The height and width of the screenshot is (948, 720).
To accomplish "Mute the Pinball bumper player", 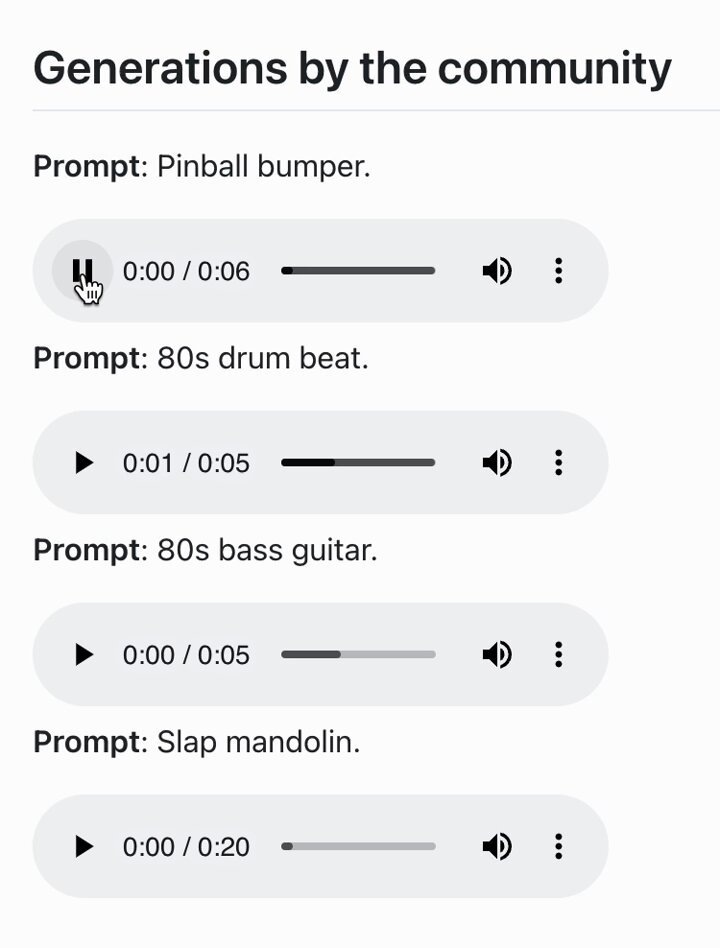I will coord(497,271).
